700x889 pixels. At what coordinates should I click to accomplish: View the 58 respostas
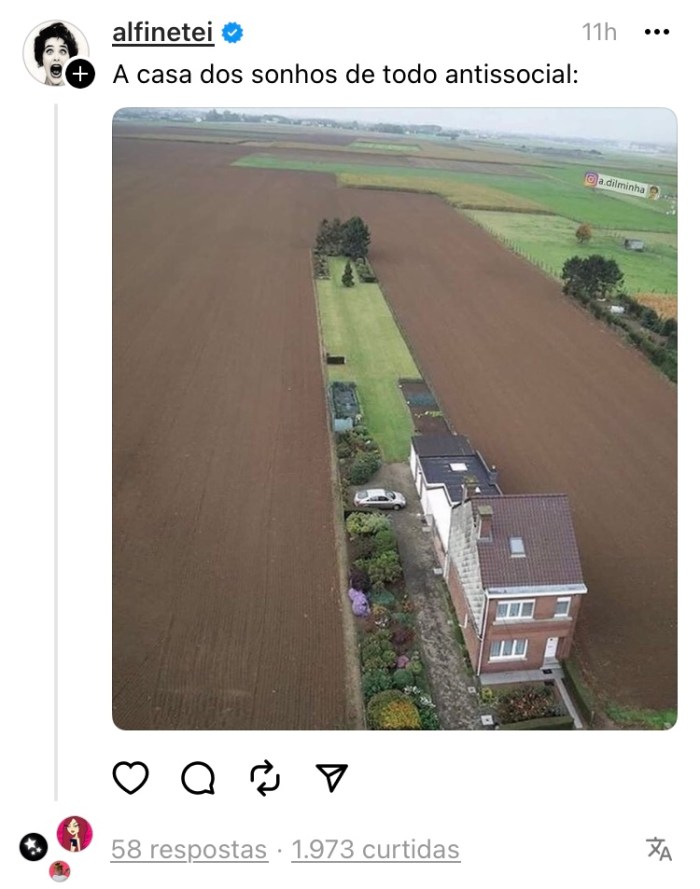point(189,850)
